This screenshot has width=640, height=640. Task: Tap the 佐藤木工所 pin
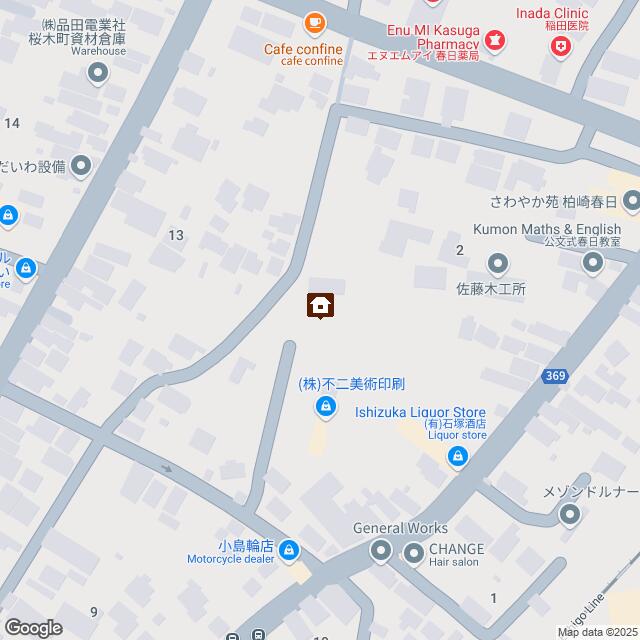pyautogui.click(x=498, y=264)
